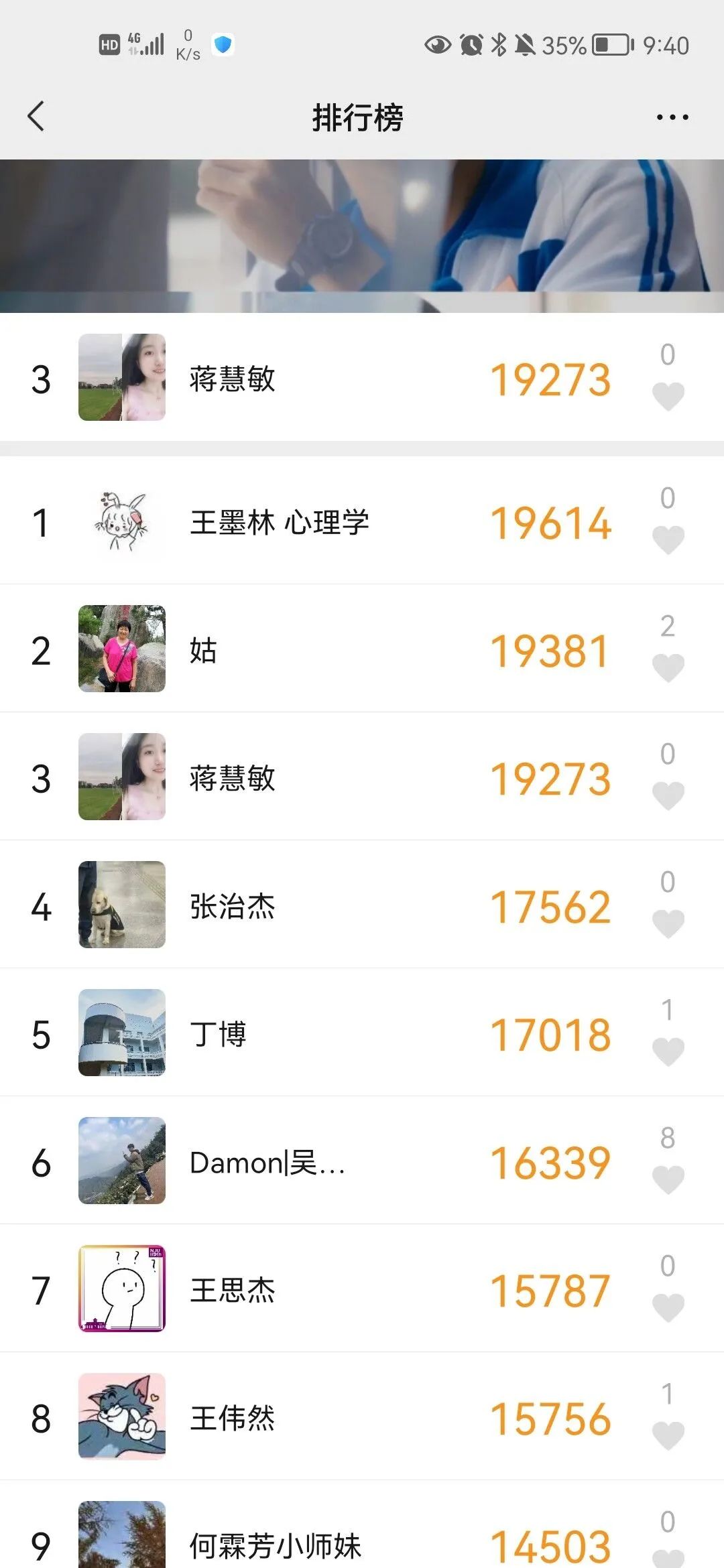The height and width of the screenshot is (1568, 724).
Task: Open 何霖芳小师妹's ranking entry
Action: click(x=275, y=1545)
